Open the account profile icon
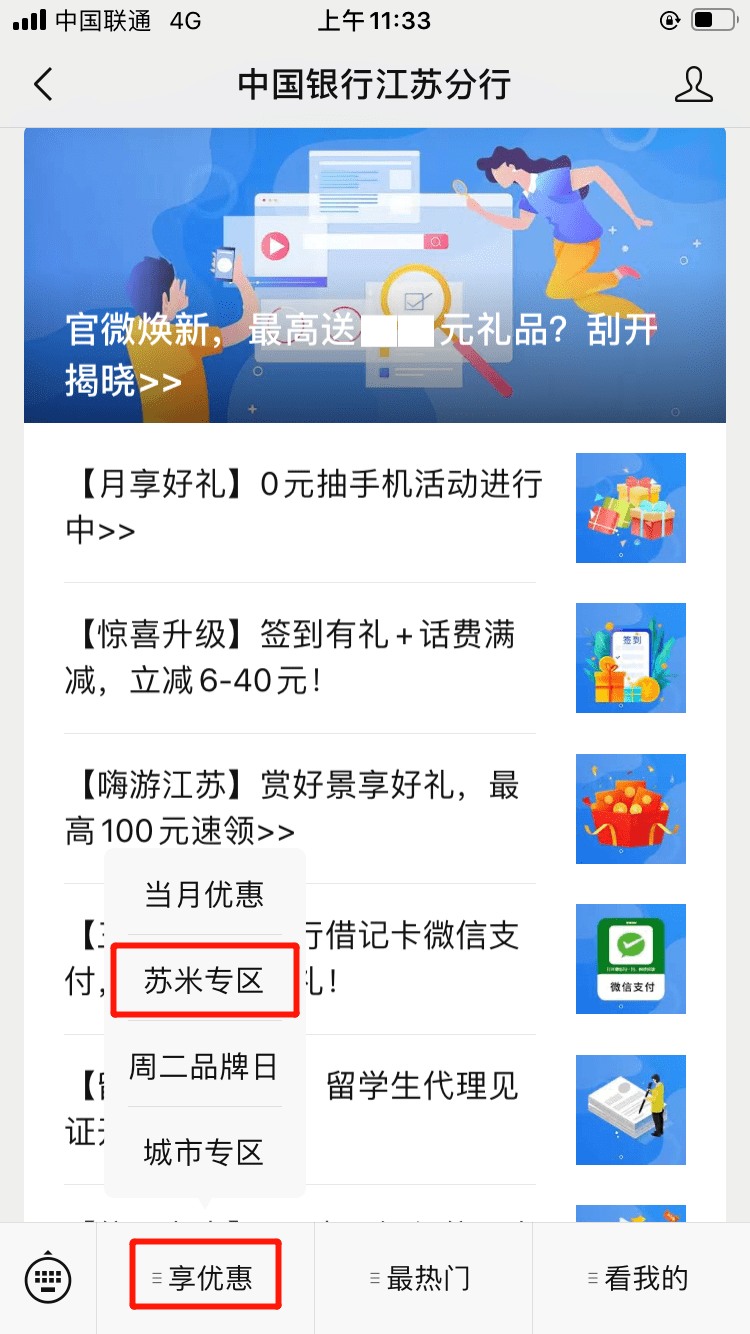This screenshot has height=1334, width=750. [693, 84]
